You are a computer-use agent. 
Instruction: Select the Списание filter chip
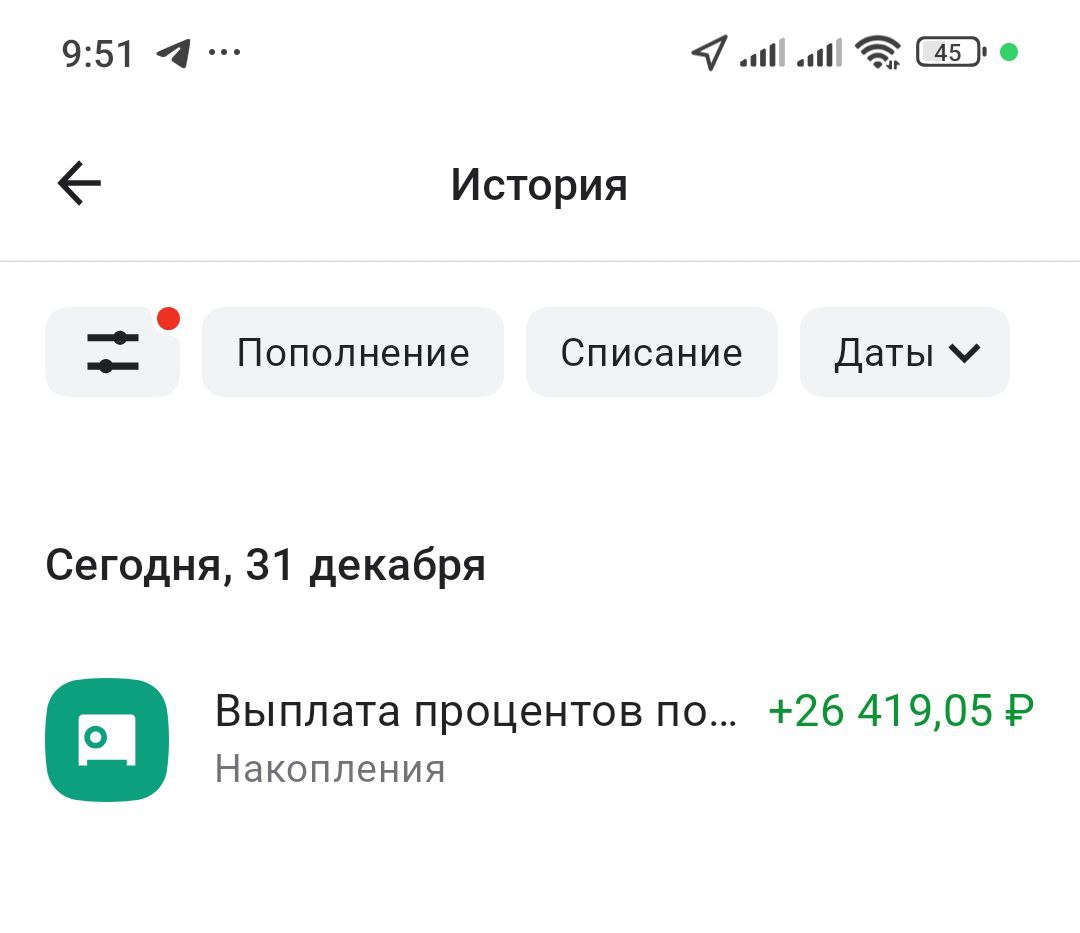(651, 352)
